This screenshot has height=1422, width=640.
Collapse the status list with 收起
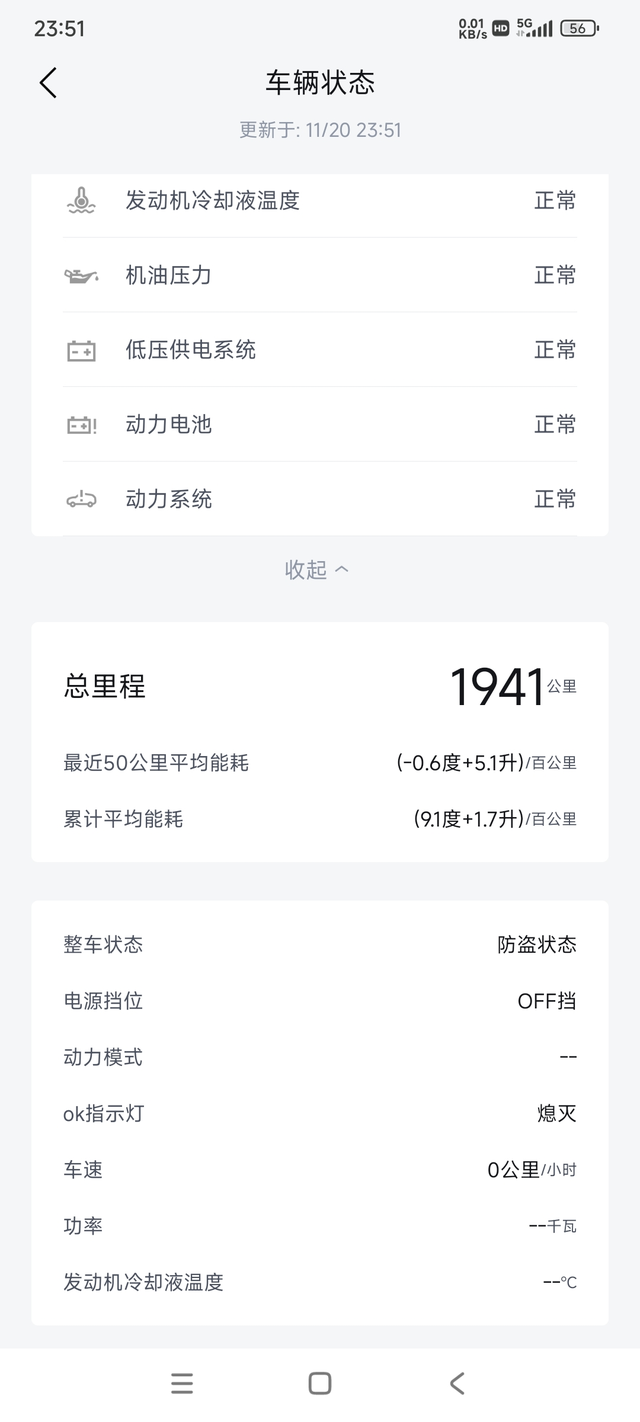click(317, 569)
